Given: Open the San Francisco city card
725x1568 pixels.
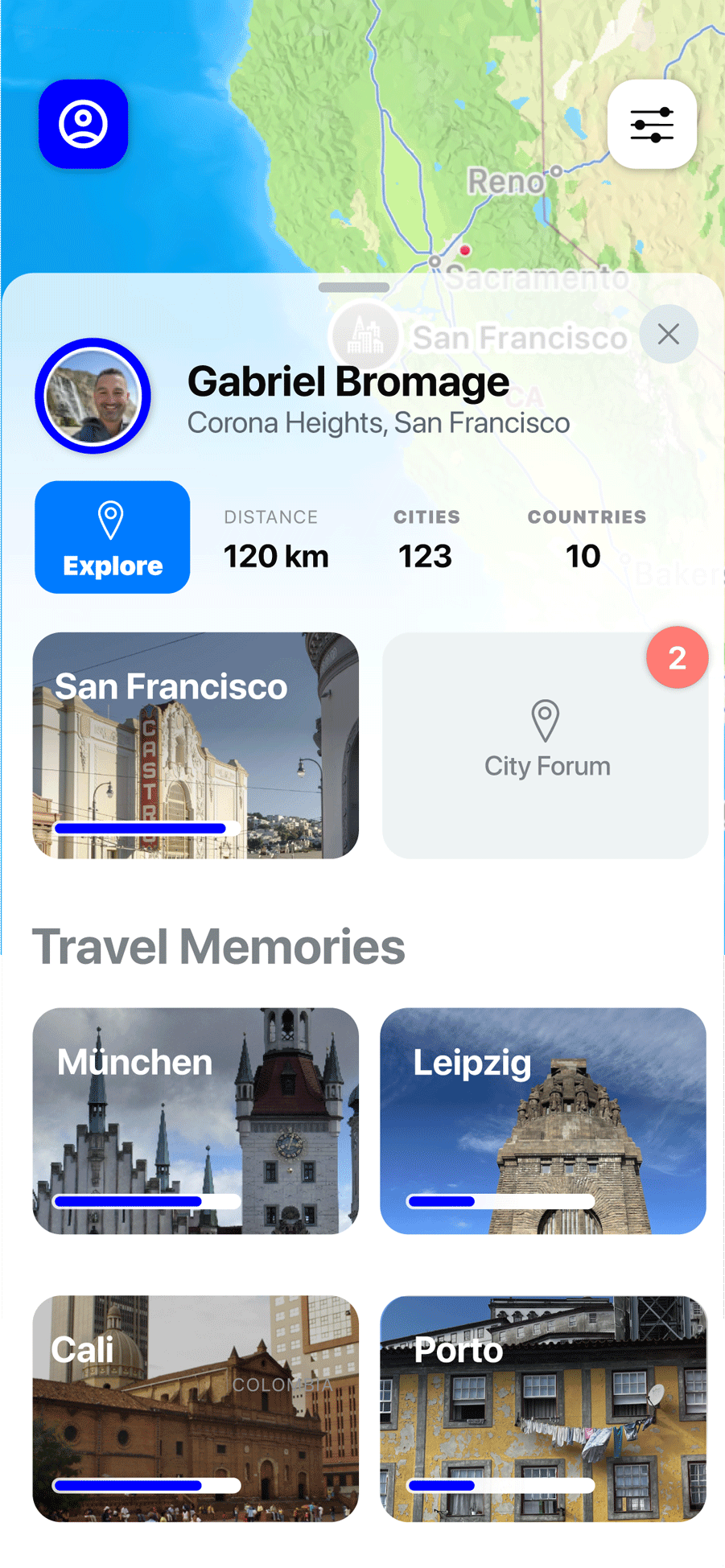Looking at the screenshot, I should [196, 745].
